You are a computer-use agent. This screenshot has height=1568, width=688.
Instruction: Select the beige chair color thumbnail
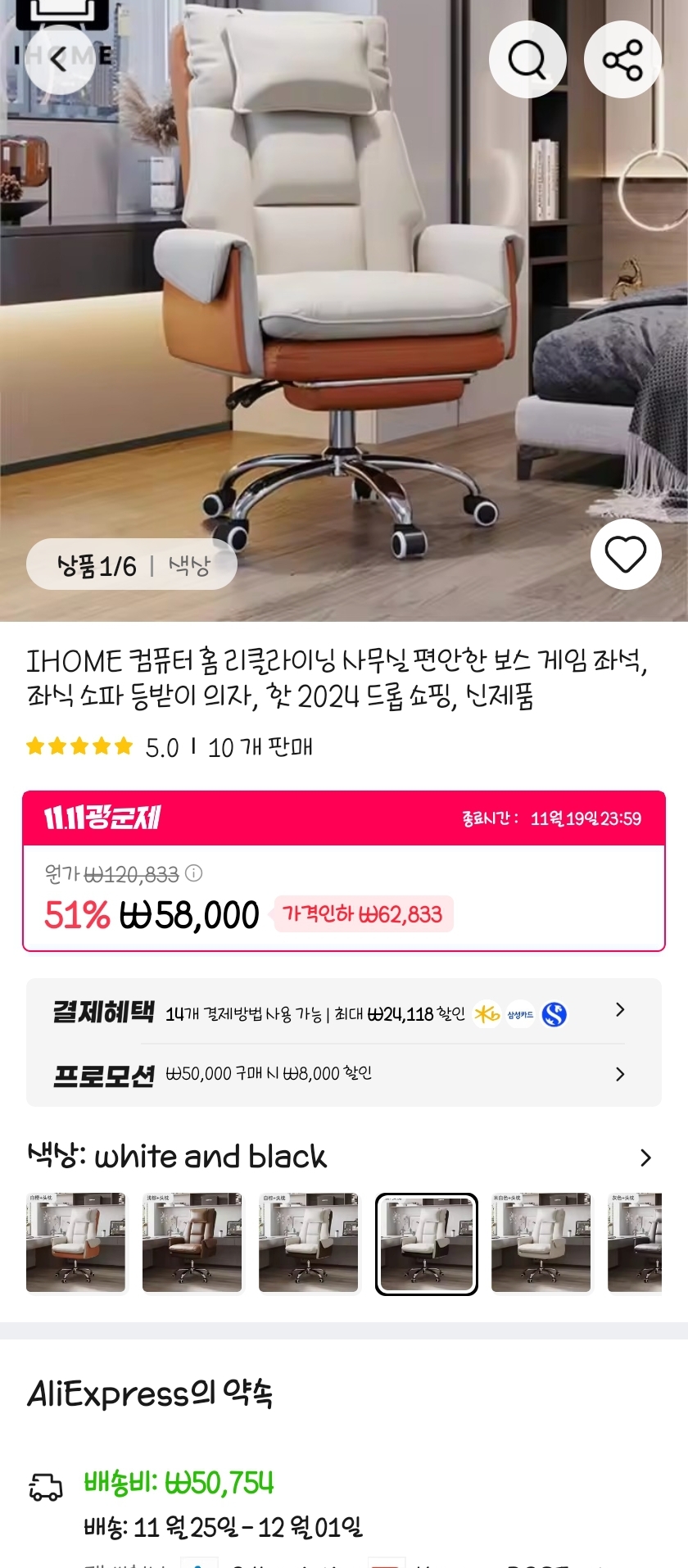click(x=541, y=1243)
